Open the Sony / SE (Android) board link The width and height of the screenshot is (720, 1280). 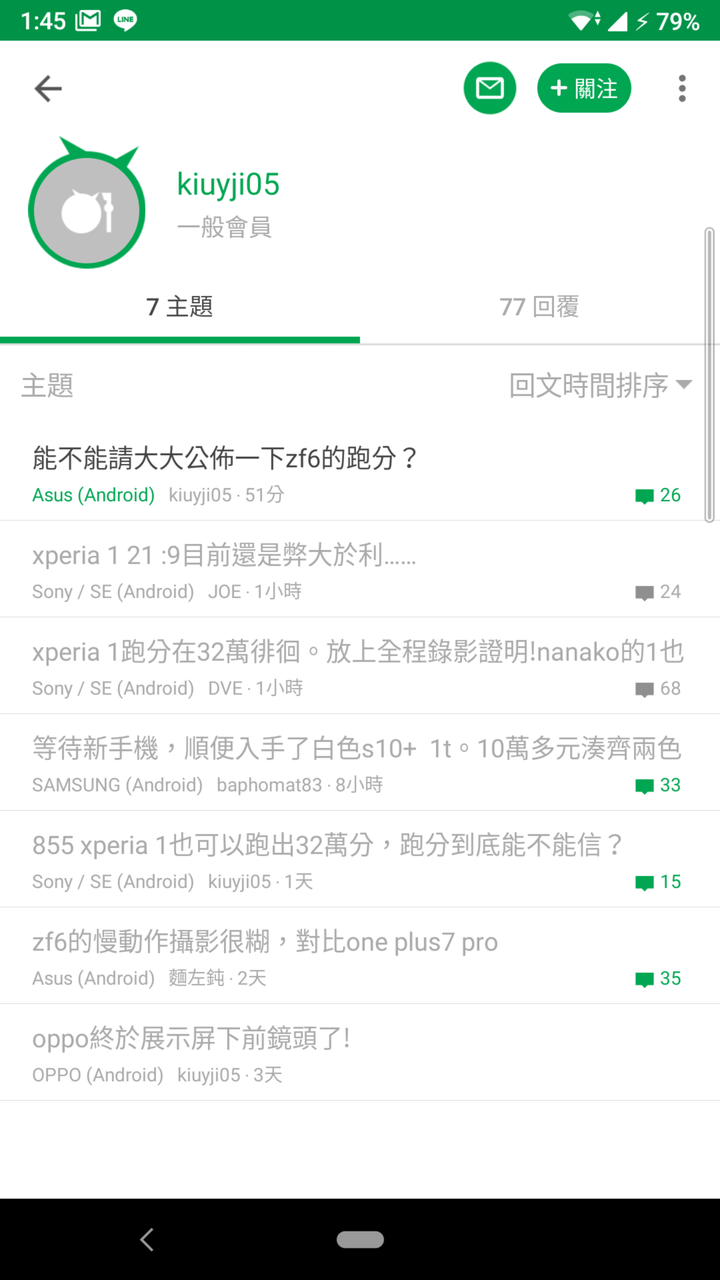(x=112, y=591)
